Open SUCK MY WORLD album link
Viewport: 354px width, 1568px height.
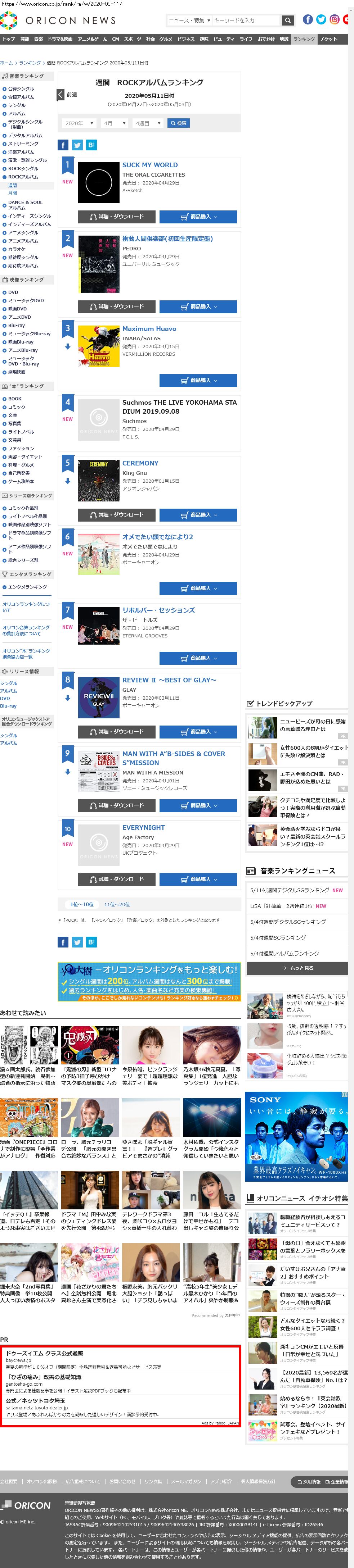(x=150, y=165)
